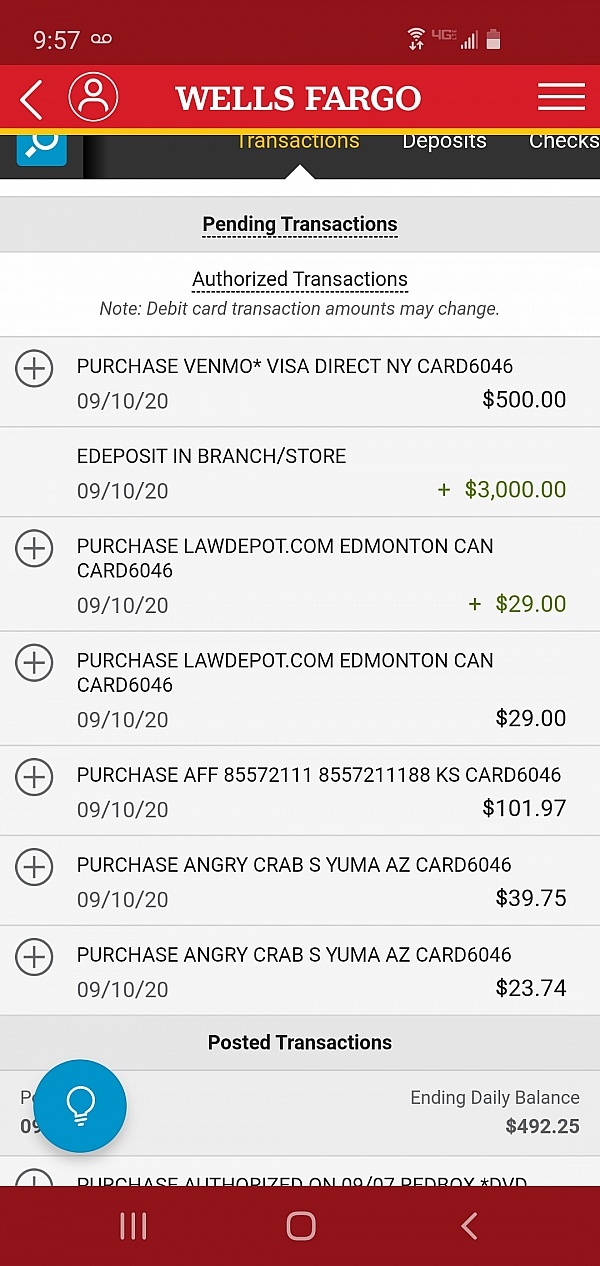The width and height of the screenshot is (600, 1266).
Task: Open the hamburger menu
Action: click(x=561, y=97)
